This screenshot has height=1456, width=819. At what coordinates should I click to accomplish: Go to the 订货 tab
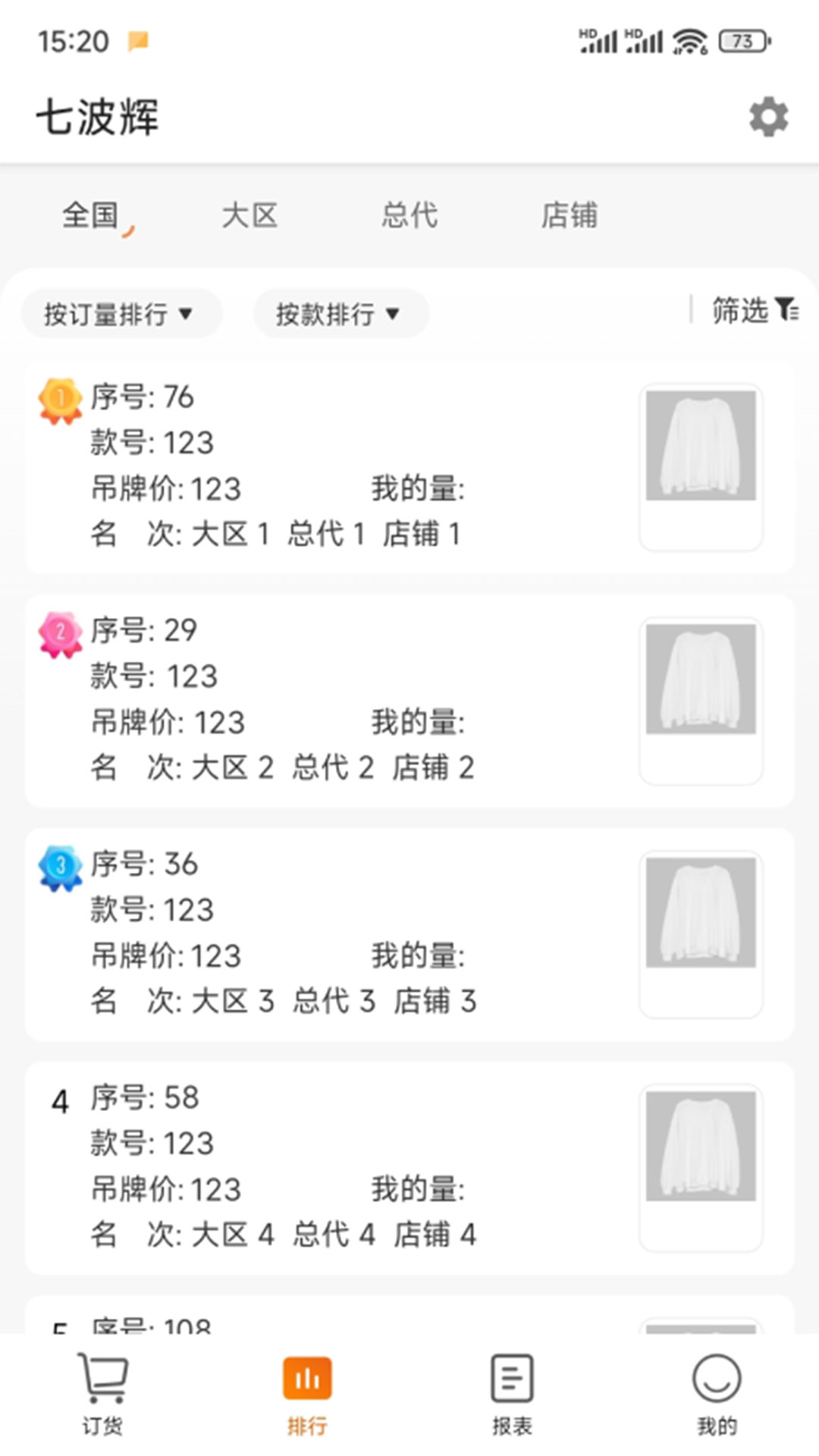[102, 1394]
